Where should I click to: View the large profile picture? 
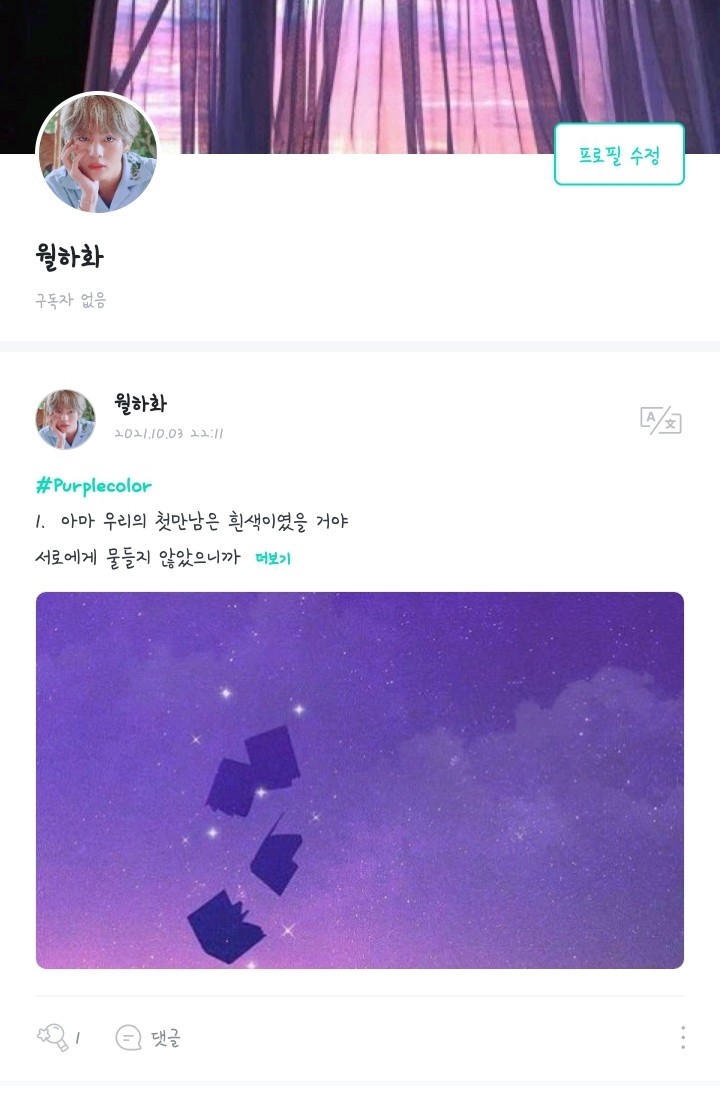pos(97,153)
